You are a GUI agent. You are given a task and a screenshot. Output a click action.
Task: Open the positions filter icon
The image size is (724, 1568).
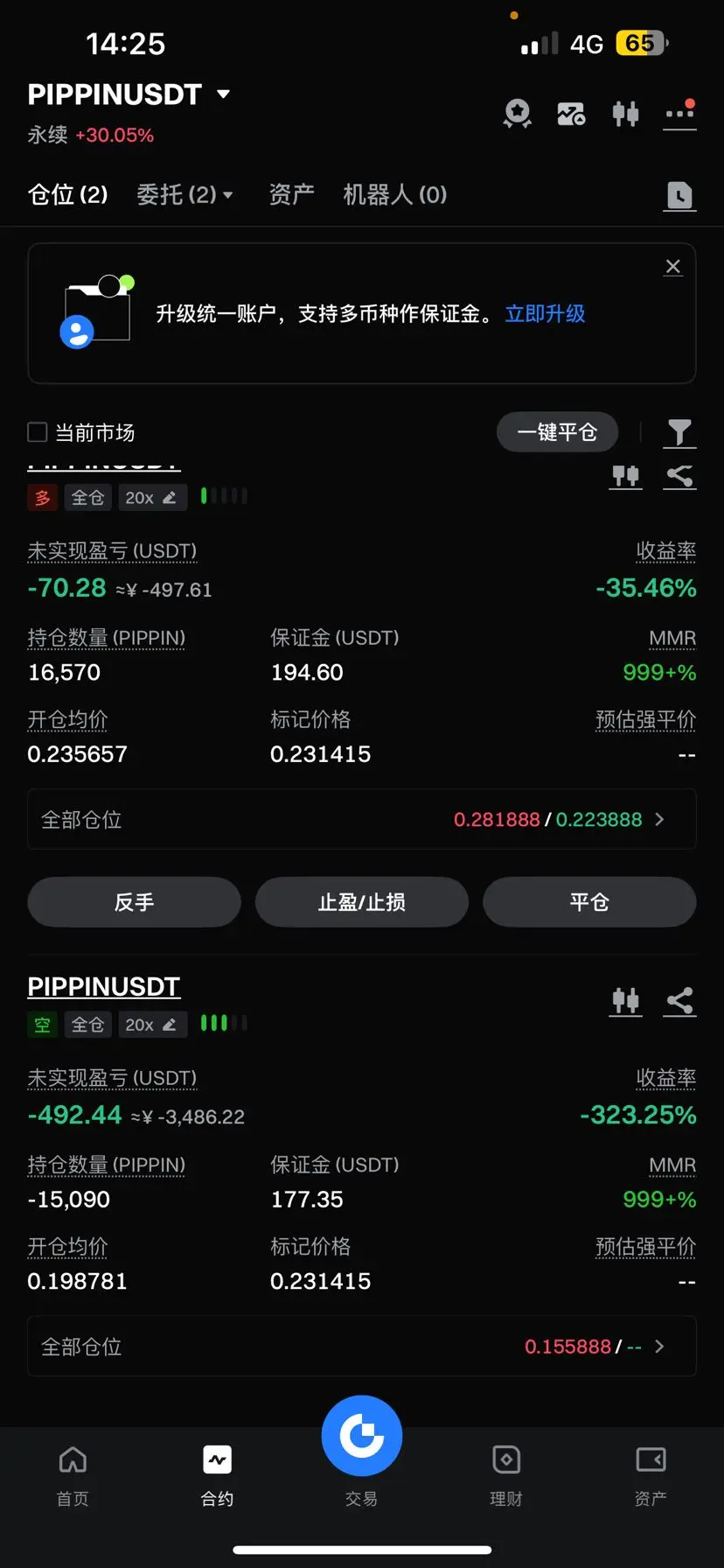tap(679, 432)
